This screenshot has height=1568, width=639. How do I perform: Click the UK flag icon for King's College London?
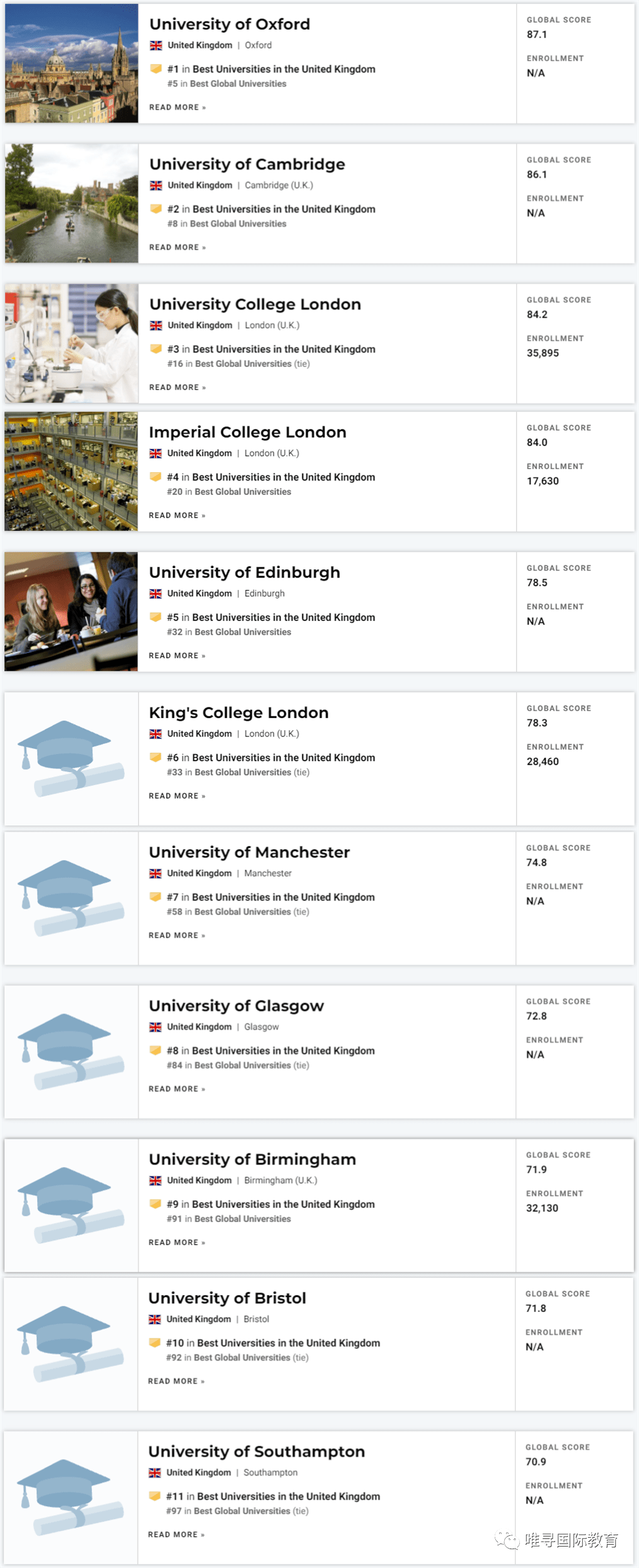155,733
